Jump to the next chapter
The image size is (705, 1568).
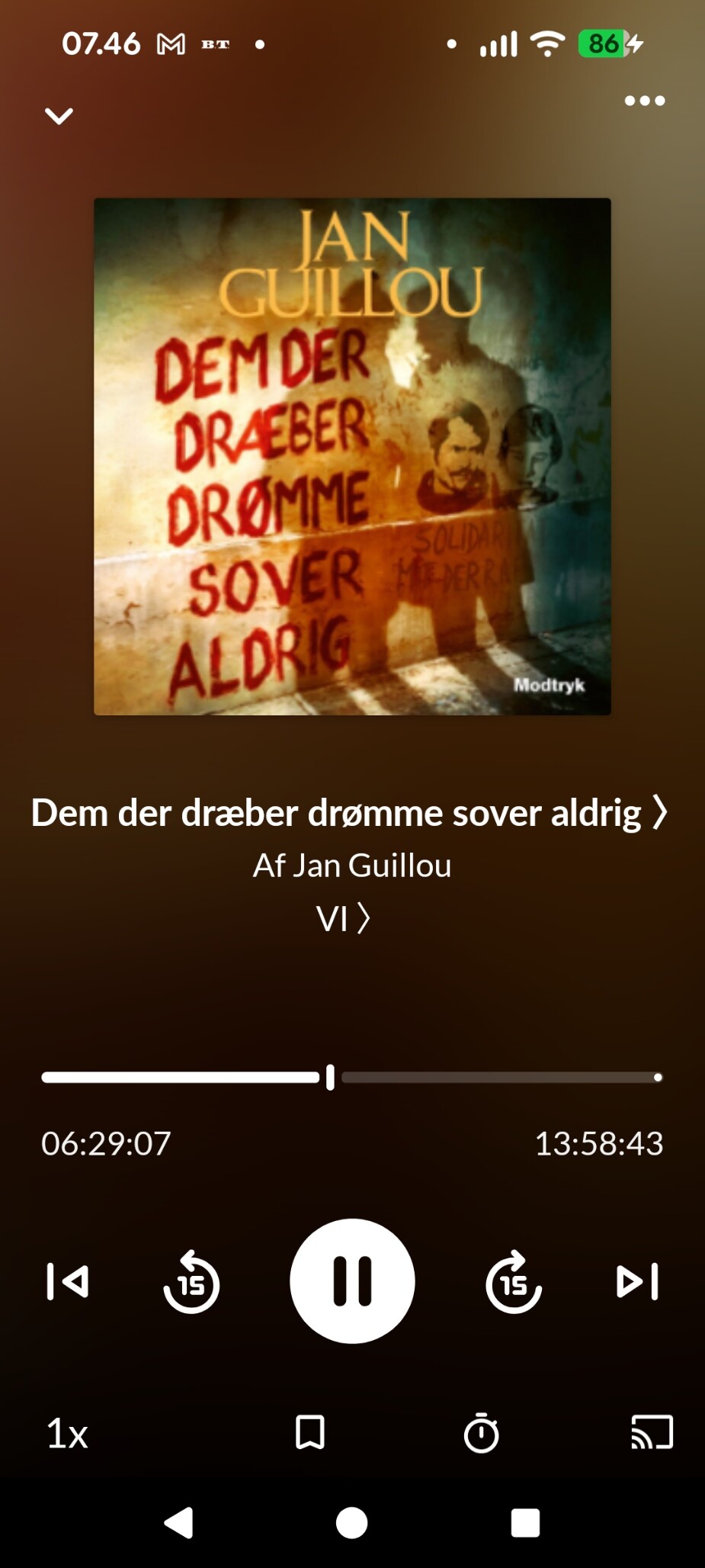click(637, 1281)
